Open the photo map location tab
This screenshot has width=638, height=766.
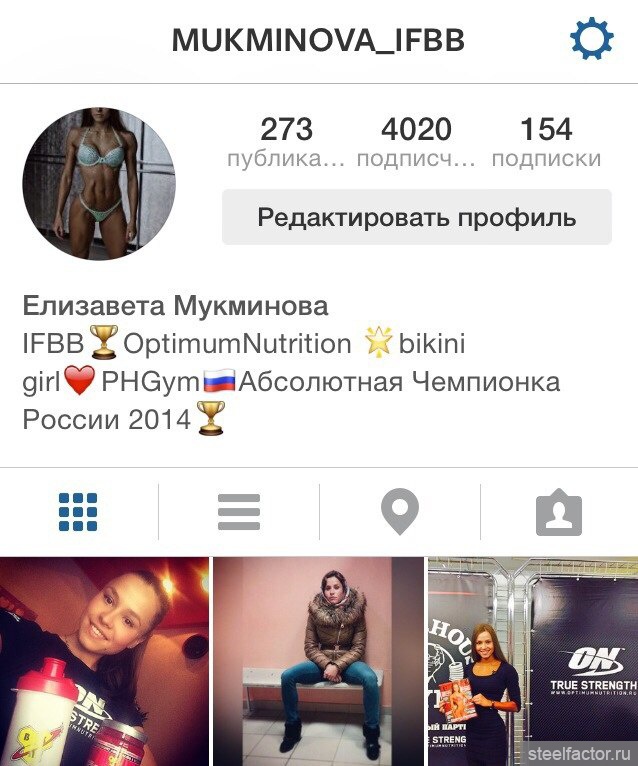(x=399, y=512)
